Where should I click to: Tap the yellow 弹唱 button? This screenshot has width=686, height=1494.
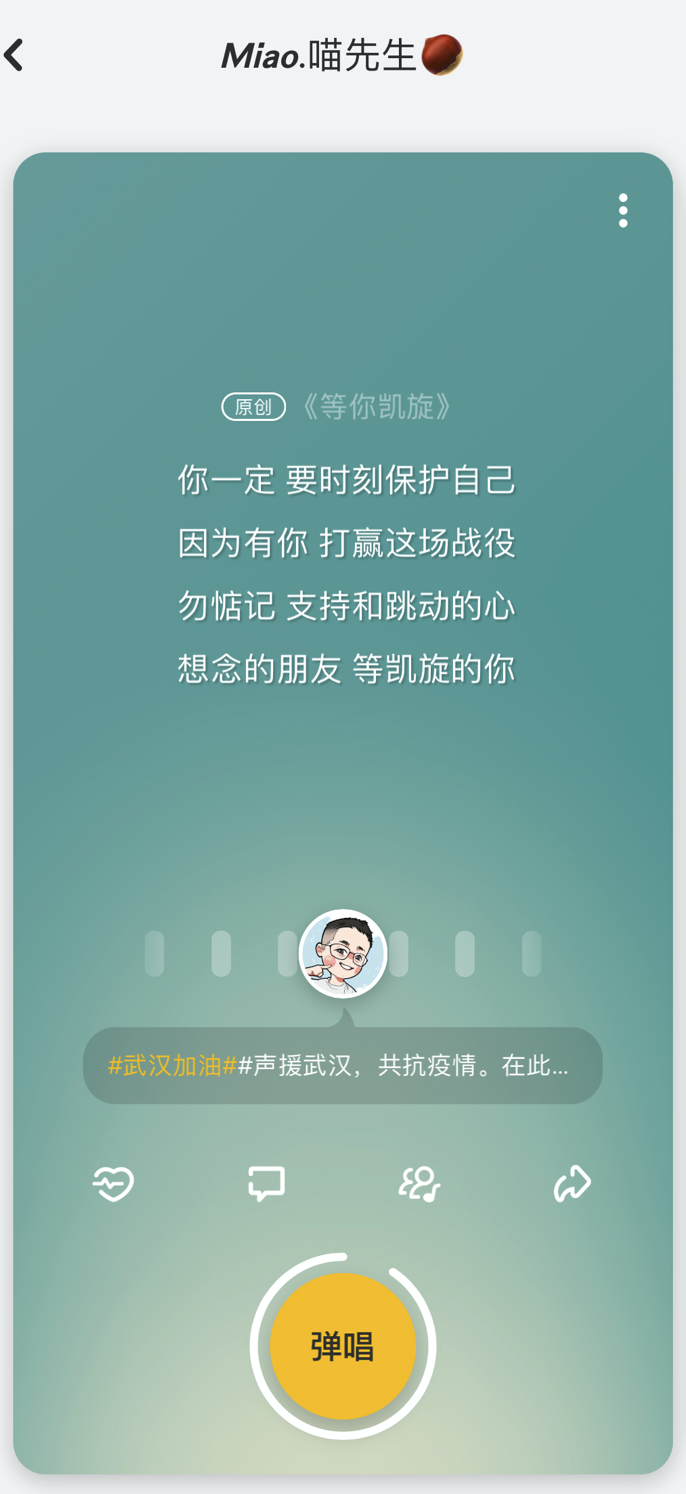pyautogui.click(x=343, y=1346)
